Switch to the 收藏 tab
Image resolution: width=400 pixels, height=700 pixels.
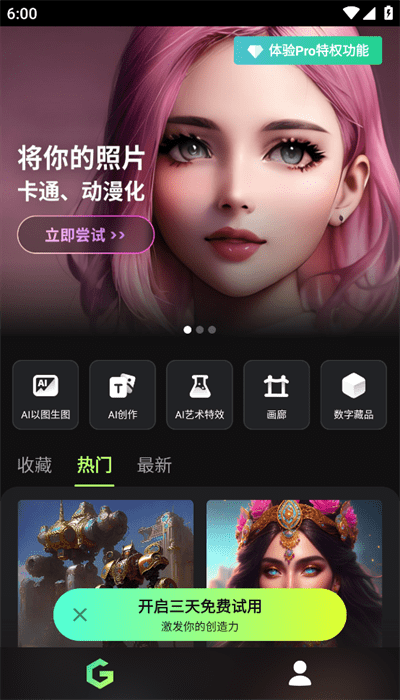coord(34,465)
